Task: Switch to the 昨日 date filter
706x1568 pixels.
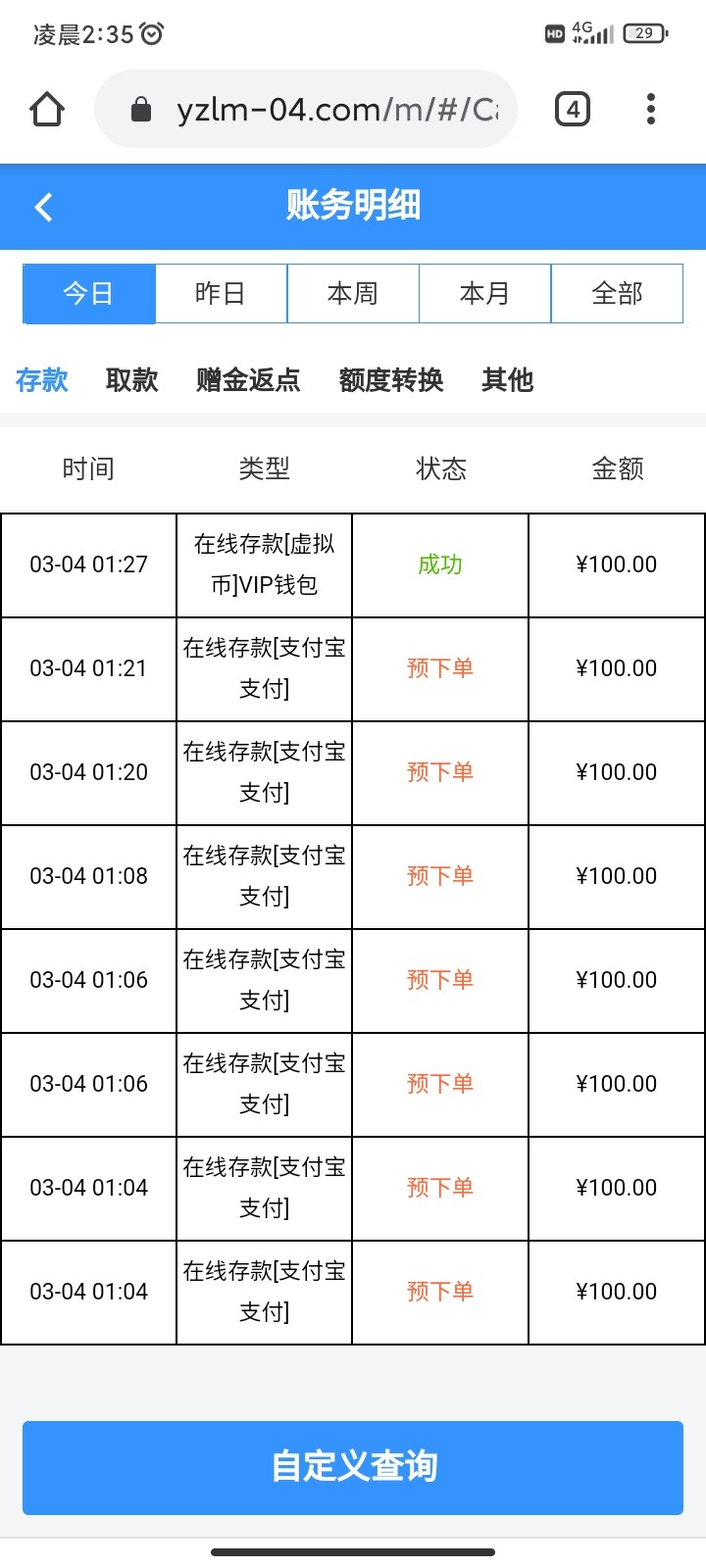Action: tap(221, 293)
